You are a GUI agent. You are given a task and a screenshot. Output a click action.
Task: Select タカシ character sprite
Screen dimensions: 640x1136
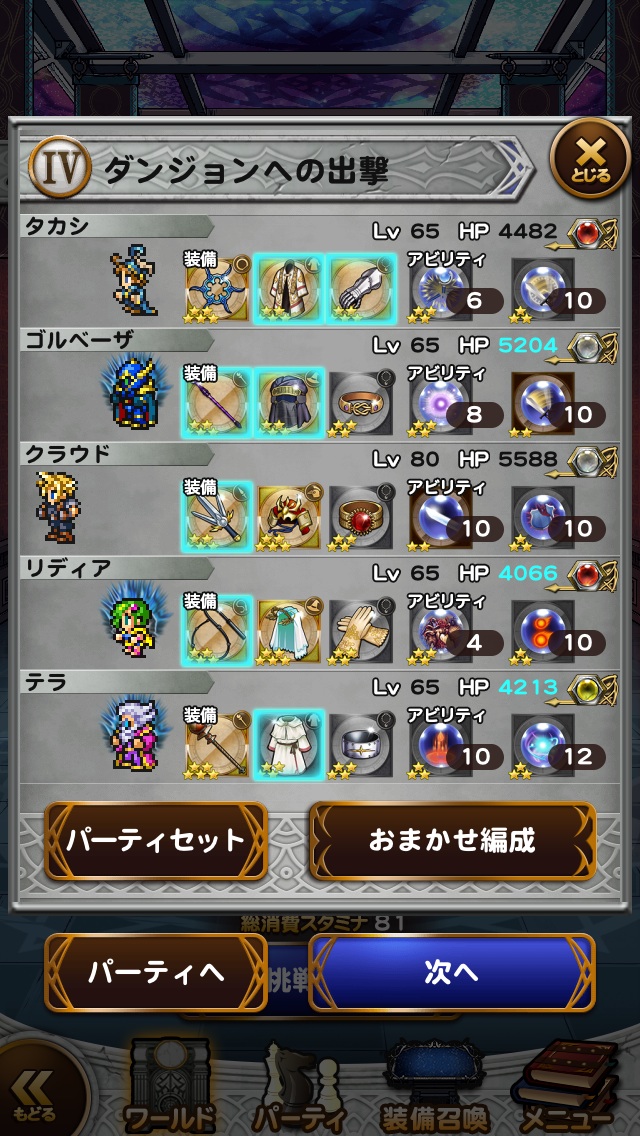tap(132, 286)
